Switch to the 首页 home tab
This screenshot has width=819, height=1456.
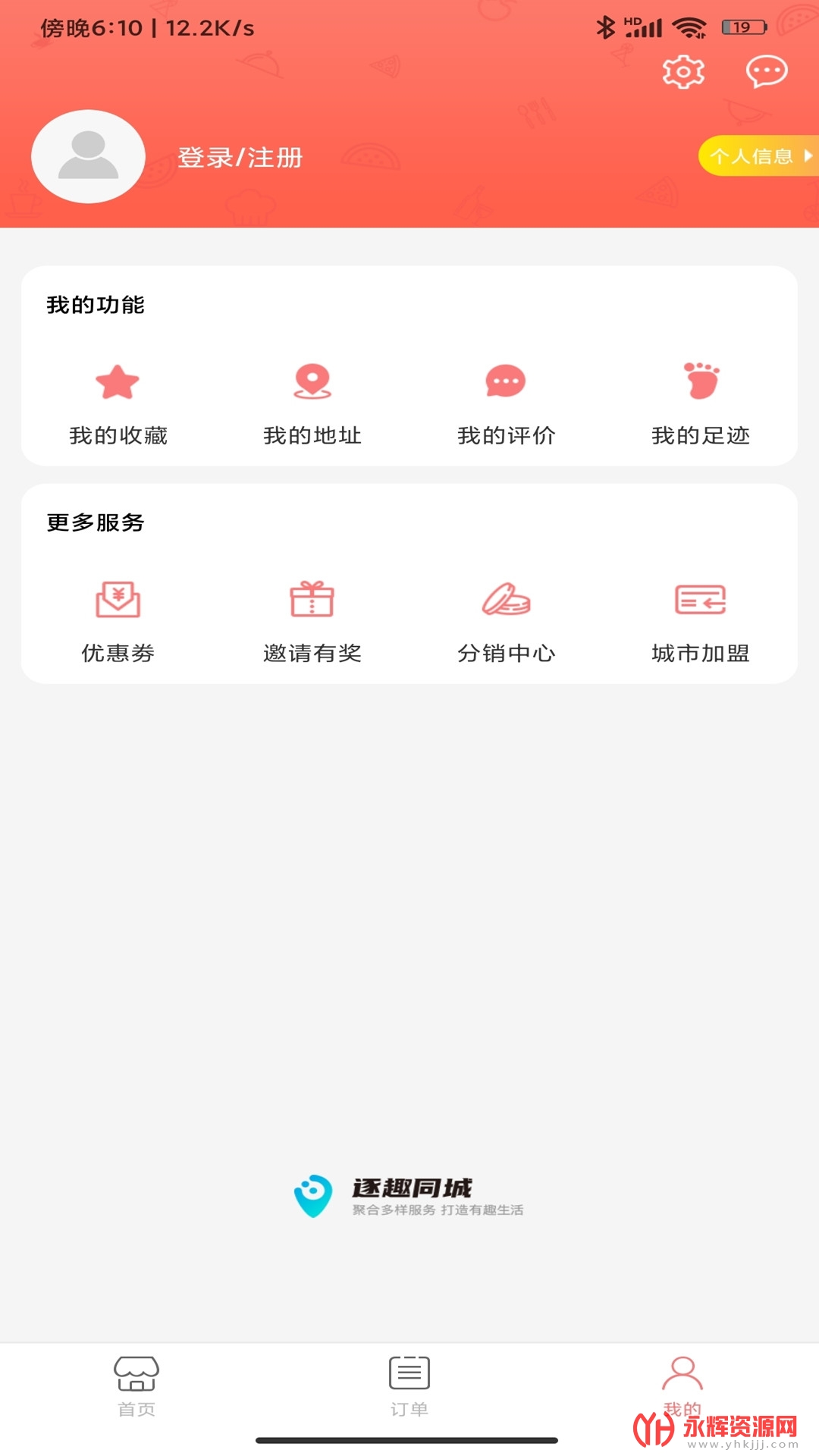pyautogui.click(x=136, y=1386)
